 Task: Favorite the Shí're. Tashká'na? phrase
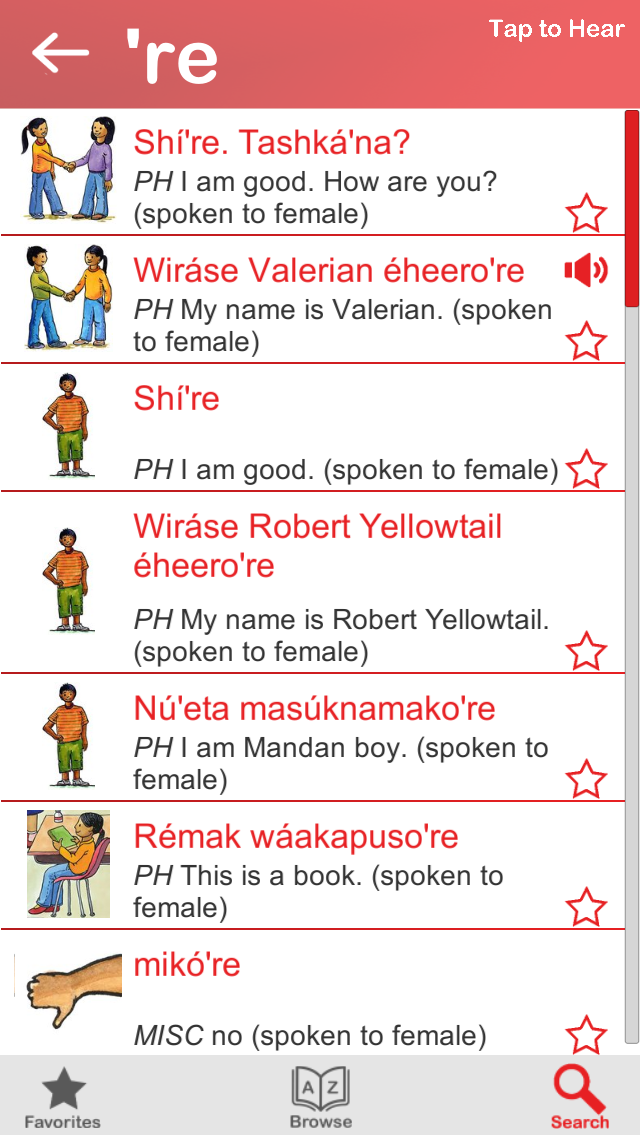[x=586, y=213]
